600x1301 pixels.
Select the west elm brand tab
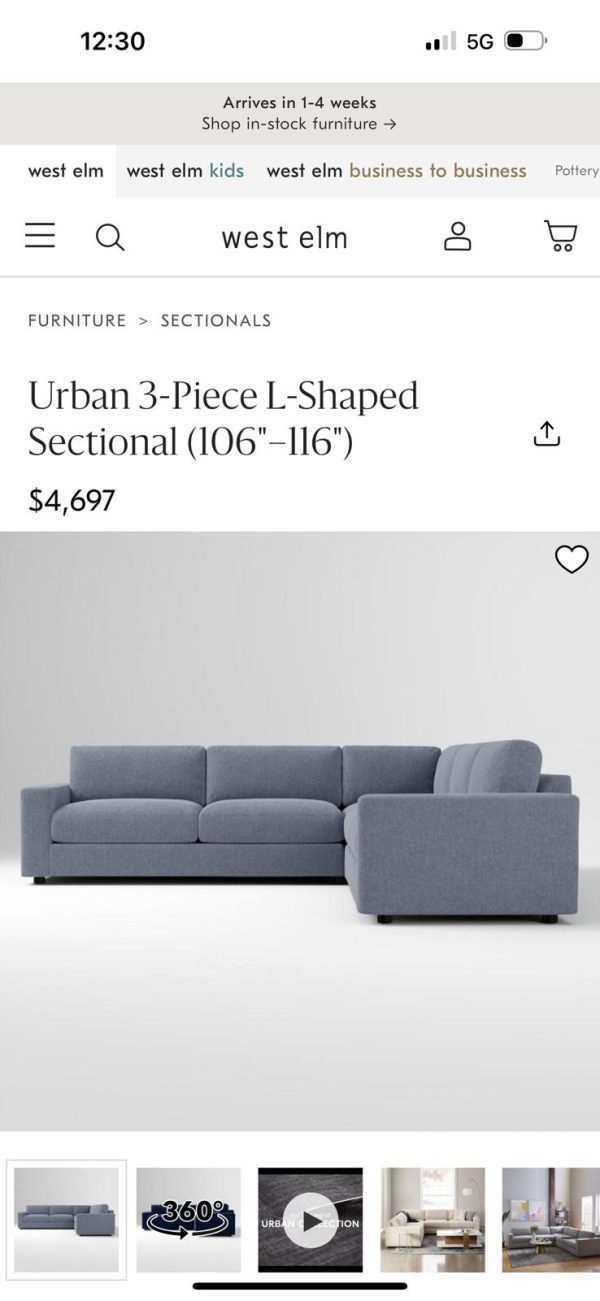pyautogui.click(x=66, y=171)
